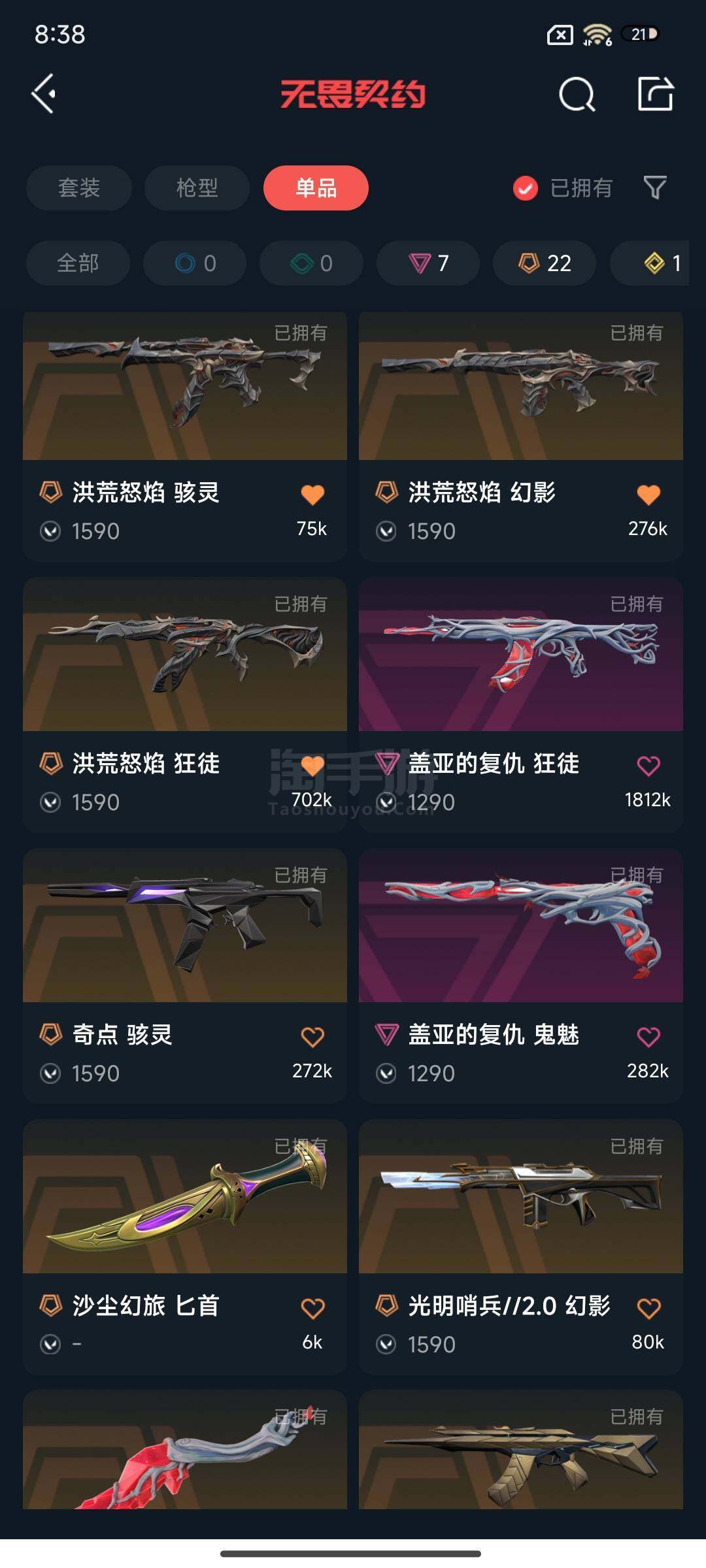Switch to the 套装 tab

click(79, 188)
